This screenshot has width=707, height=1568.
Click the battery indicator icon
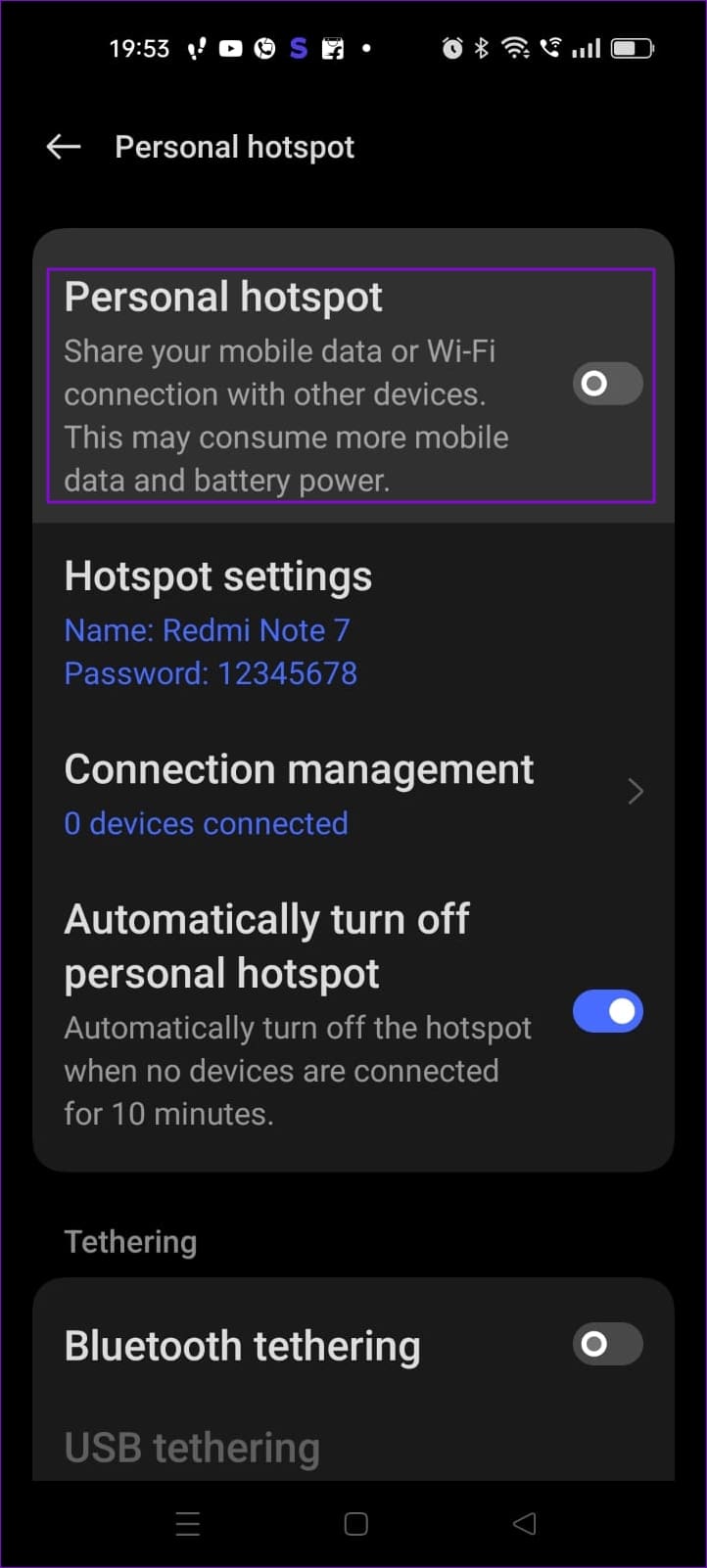633,46
